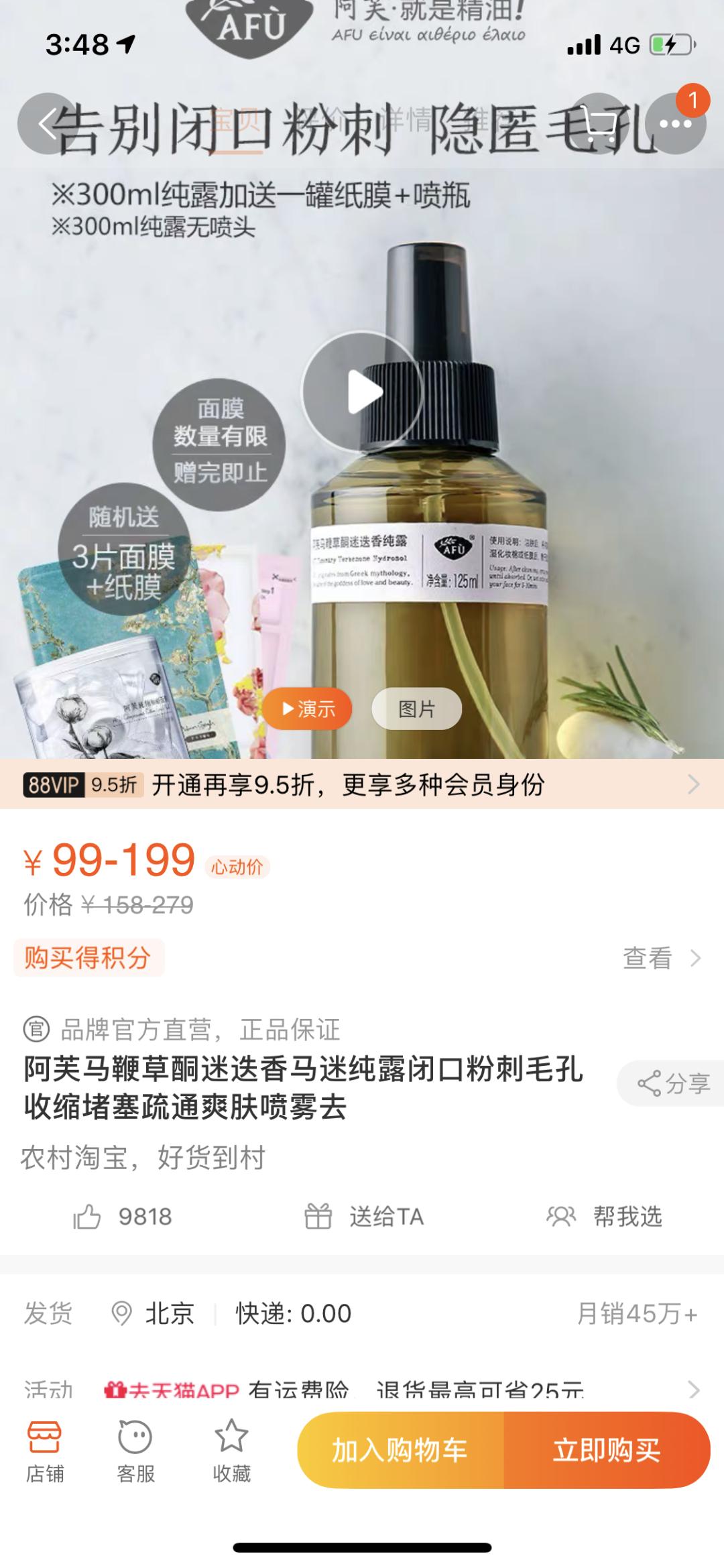724x1568 pixels.
Task: Open customer service 客服 chat
Action: (x=137, y=1455)
